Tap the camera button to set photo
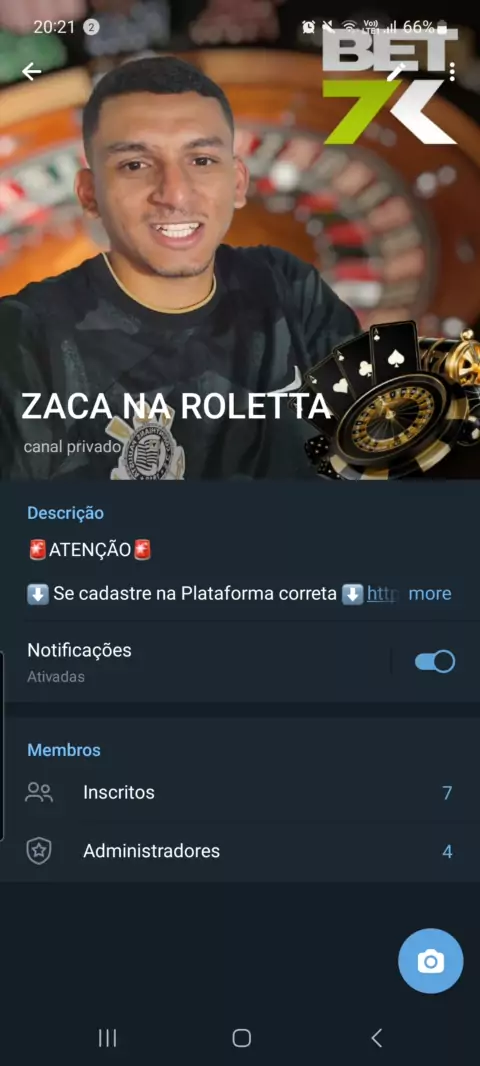 (430, 961)
